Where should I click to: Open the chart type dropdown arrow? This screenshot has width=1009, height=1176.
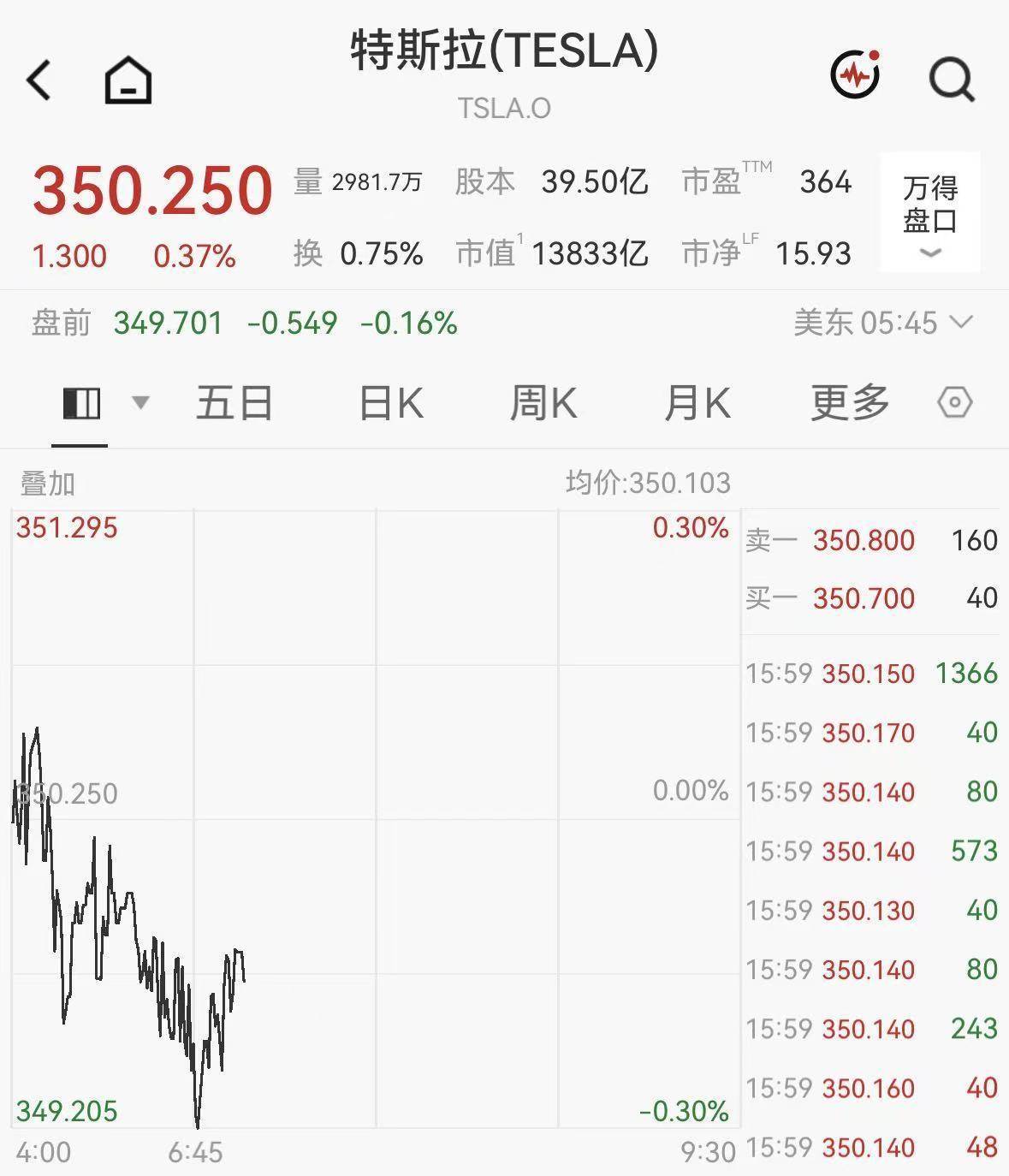140,402
